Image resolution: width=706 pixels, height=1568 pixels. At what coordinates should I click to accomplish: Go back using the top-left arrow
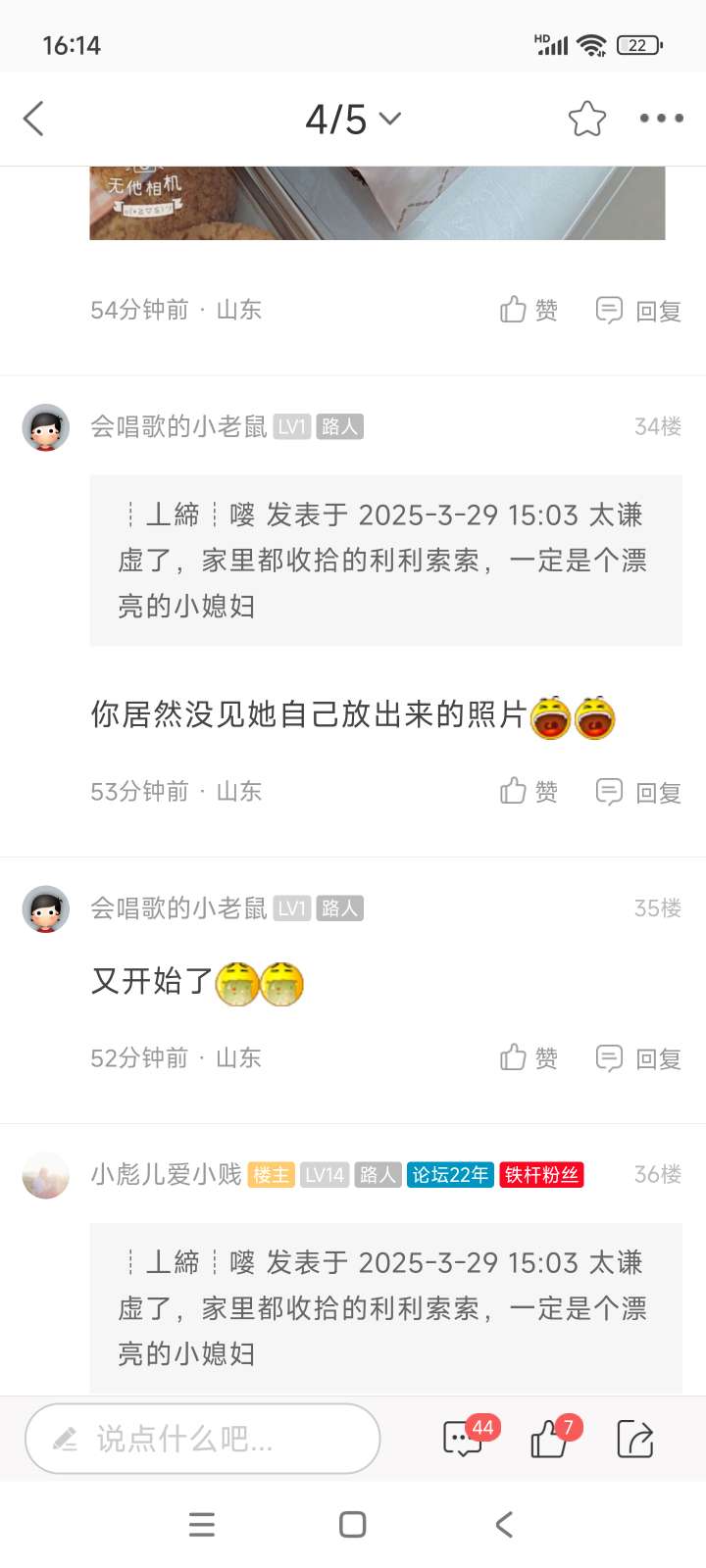click(33, 120)
